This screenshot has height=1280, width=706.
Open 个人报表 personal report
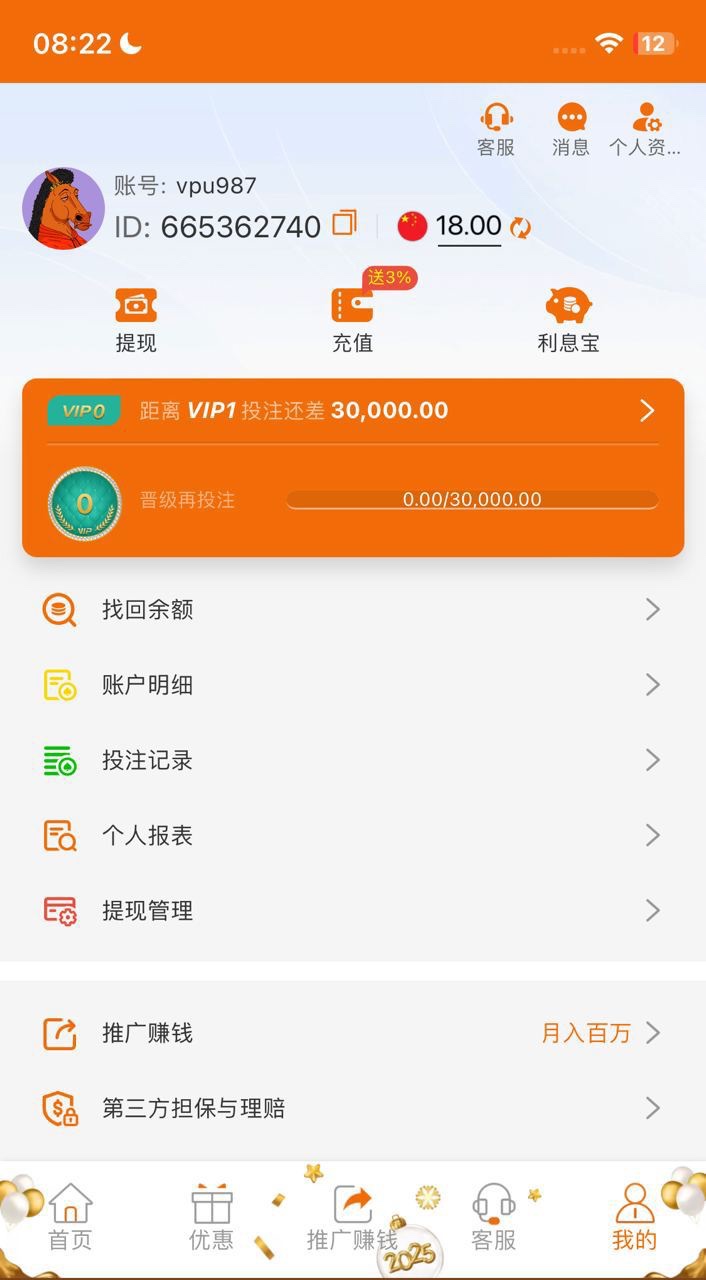[353, 836]
